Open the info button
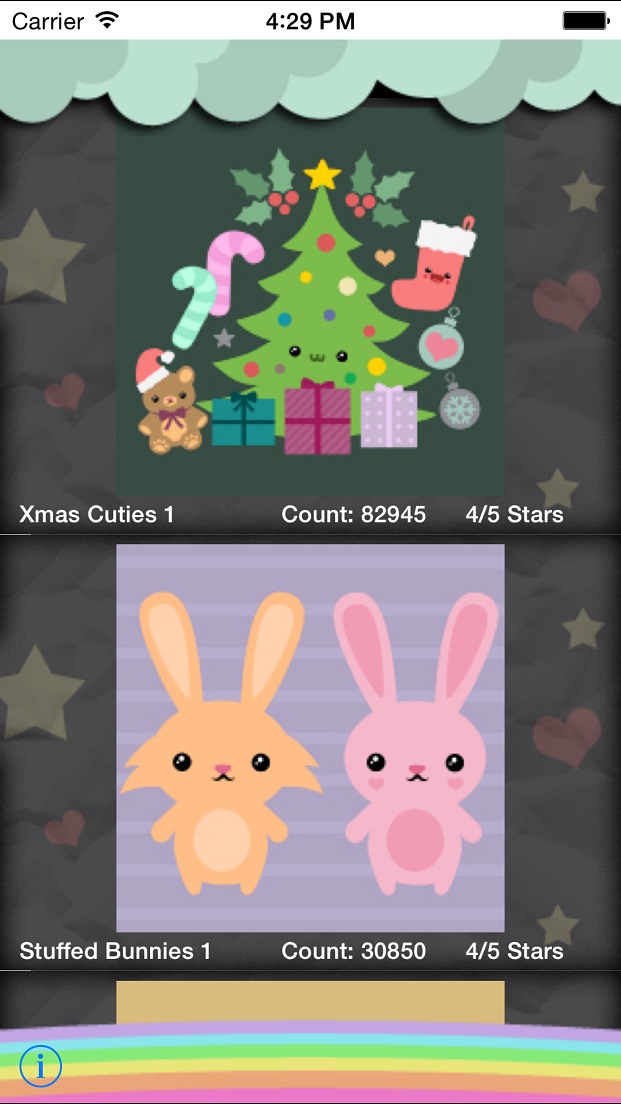This screenshot has height=1104, width=621. [41, 1066]
